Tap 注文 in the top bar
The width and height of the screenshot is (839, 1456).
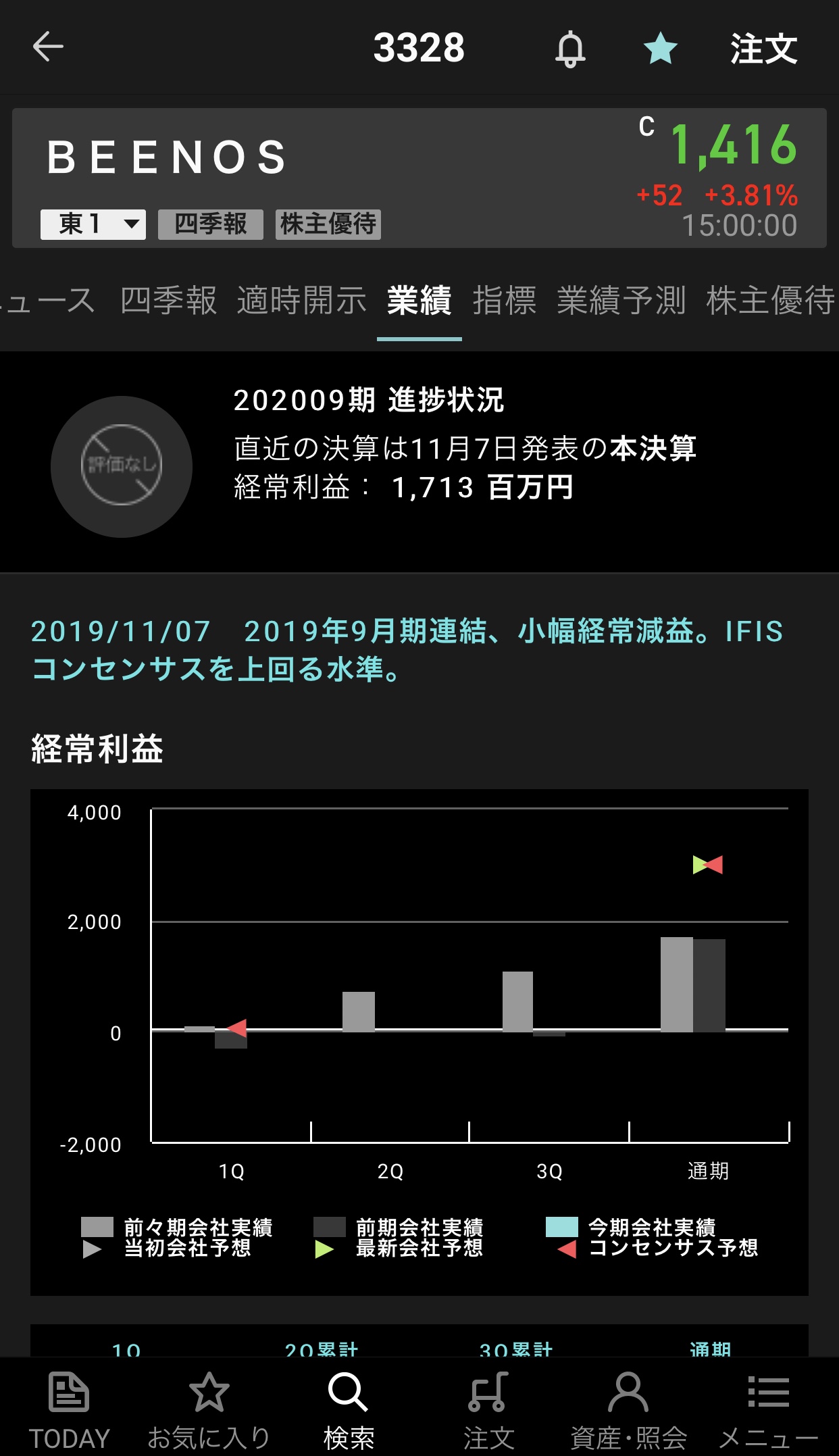click(x=763, y=49)
